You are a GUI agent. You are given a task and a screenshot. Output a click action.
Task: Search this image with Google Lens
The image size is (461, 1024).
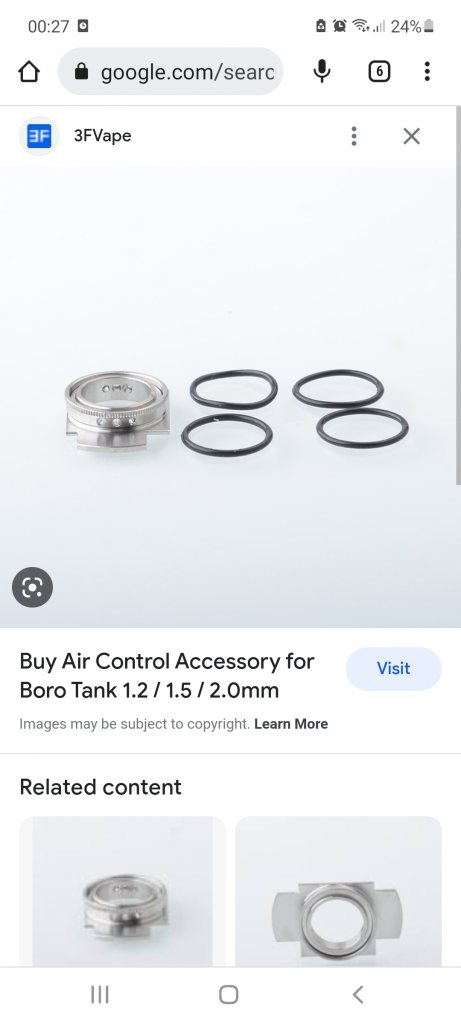coord(33,588)
